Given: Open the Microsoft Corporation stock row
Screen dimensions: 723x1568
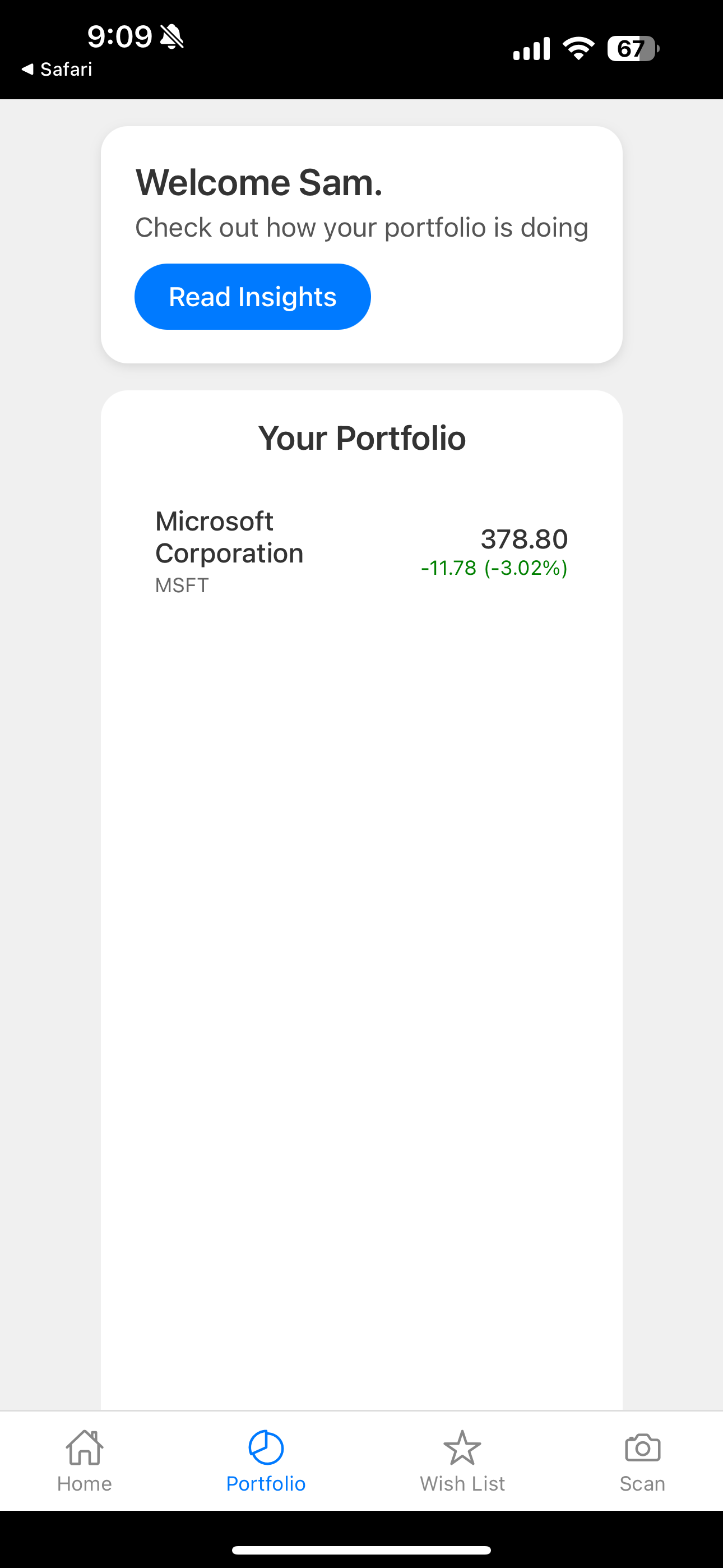Looking at the screenshot, I should [361, 551].
